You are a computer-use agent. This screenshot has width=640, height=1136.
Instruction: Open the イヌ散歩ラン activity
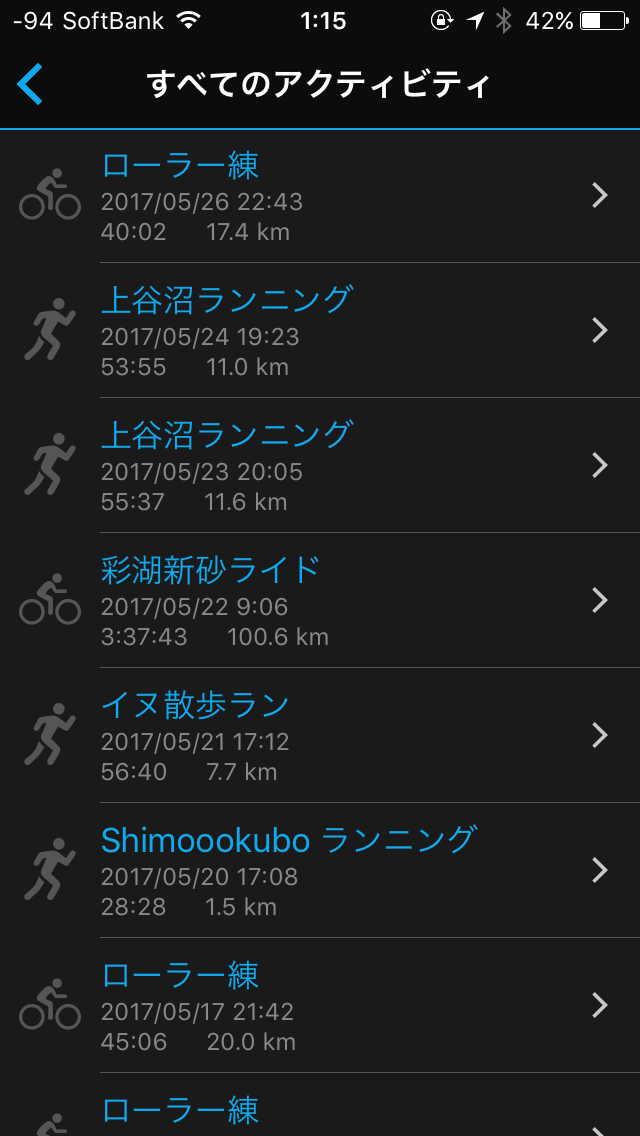click(x=320, y=736)
